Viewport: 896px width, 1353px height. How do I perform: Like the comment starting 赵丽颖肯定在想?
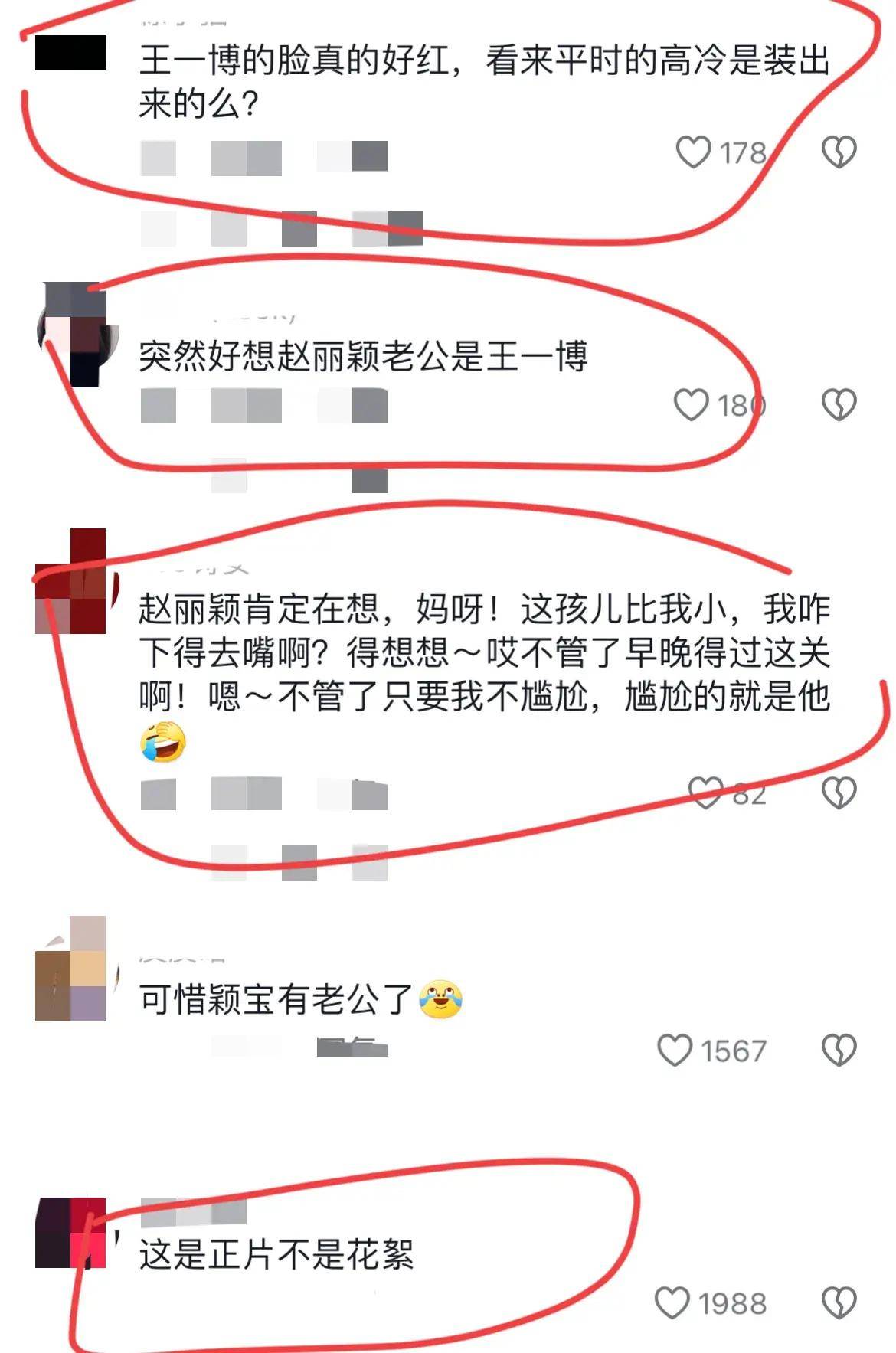point(705,792)
